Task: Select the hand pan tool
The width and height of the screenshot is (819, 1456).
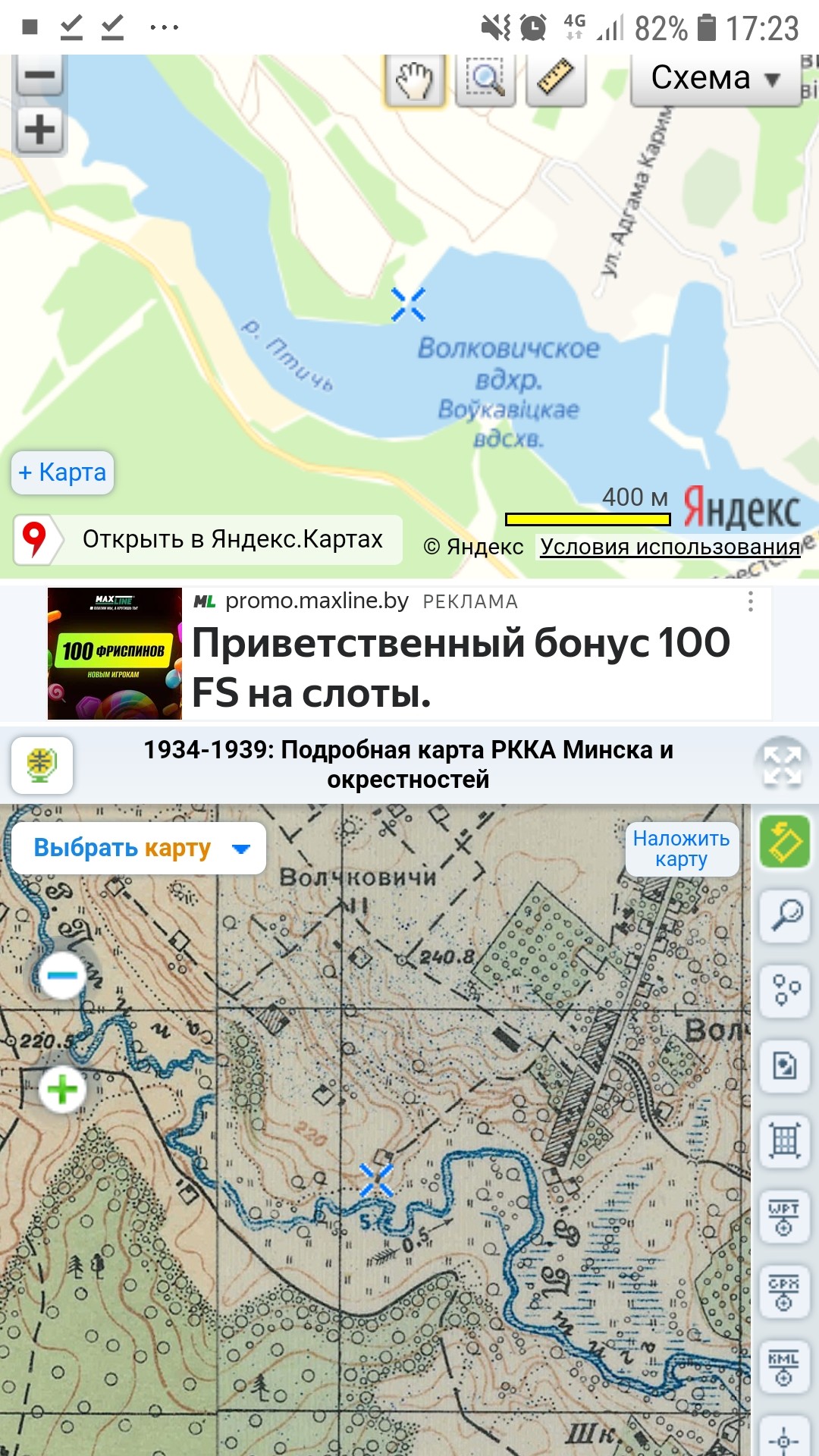Action: (x=414, y=79)
